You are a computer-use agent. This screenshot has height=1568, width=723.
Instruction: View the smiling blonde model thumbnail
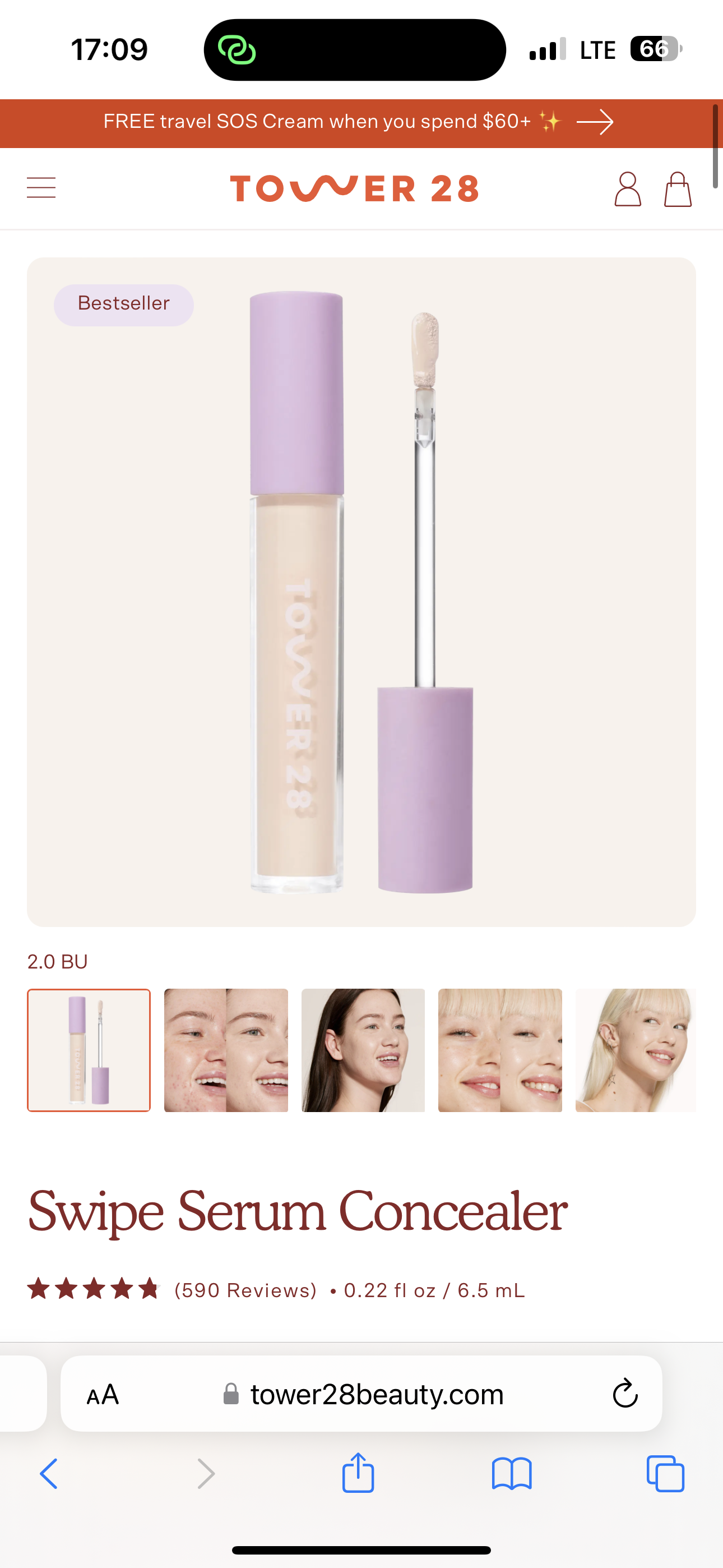pos(636,1050)
